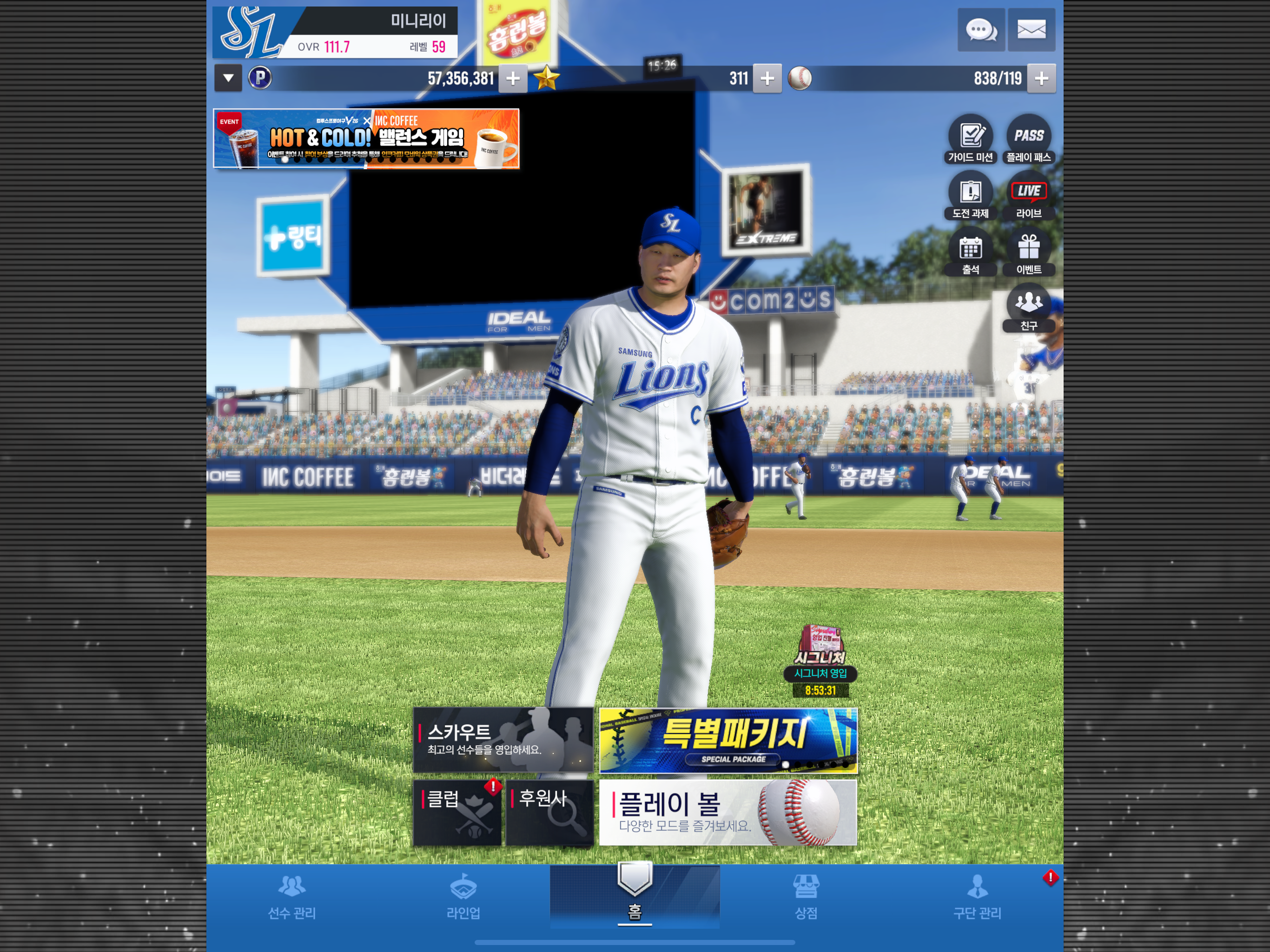Expand the dropdown arrow beside points
The image size is (1270, 952).
pyautogui.click(x=228, y=78)
